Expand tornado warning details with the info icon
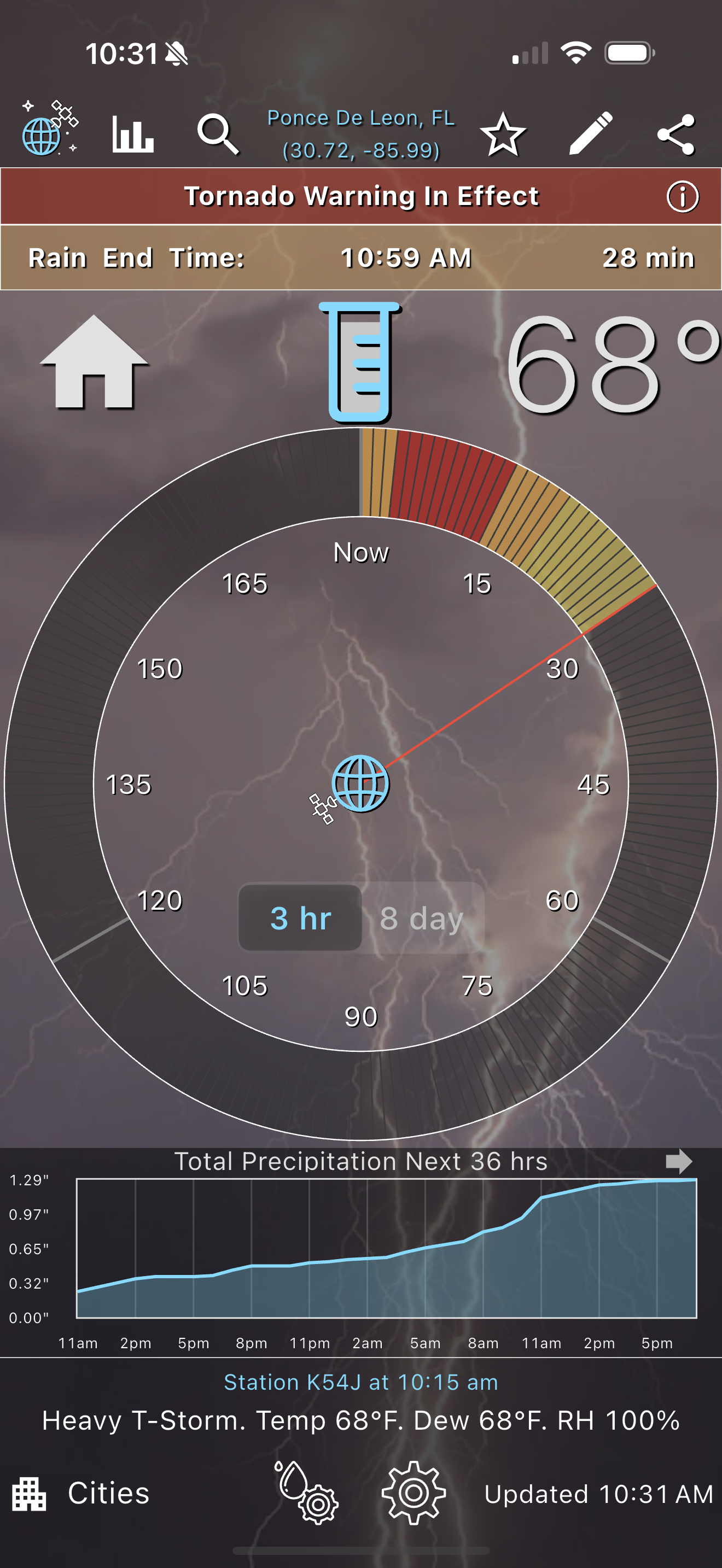The image size is (722, 1568). 682,197
